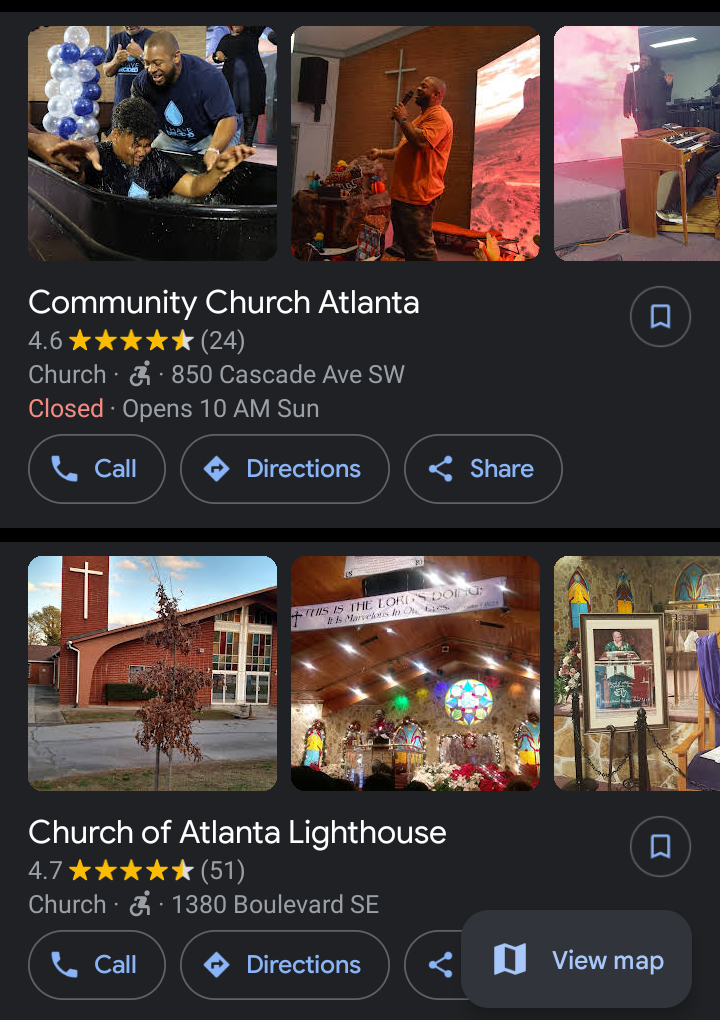Open Community Church Atlanta organ stage photo
This screenshot has height=1020, width=720.
coord(637,143)
